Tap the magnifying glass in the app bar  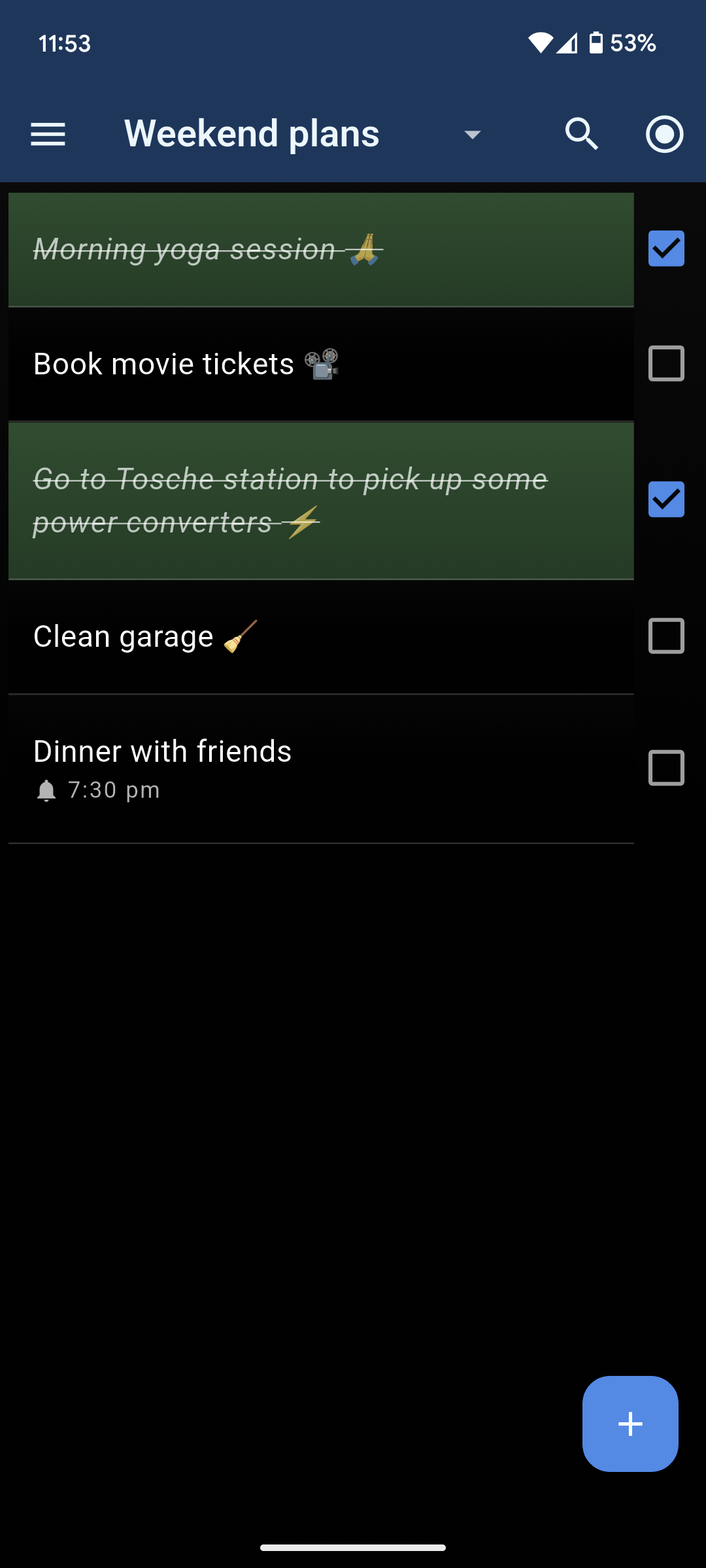pos(581,134)
